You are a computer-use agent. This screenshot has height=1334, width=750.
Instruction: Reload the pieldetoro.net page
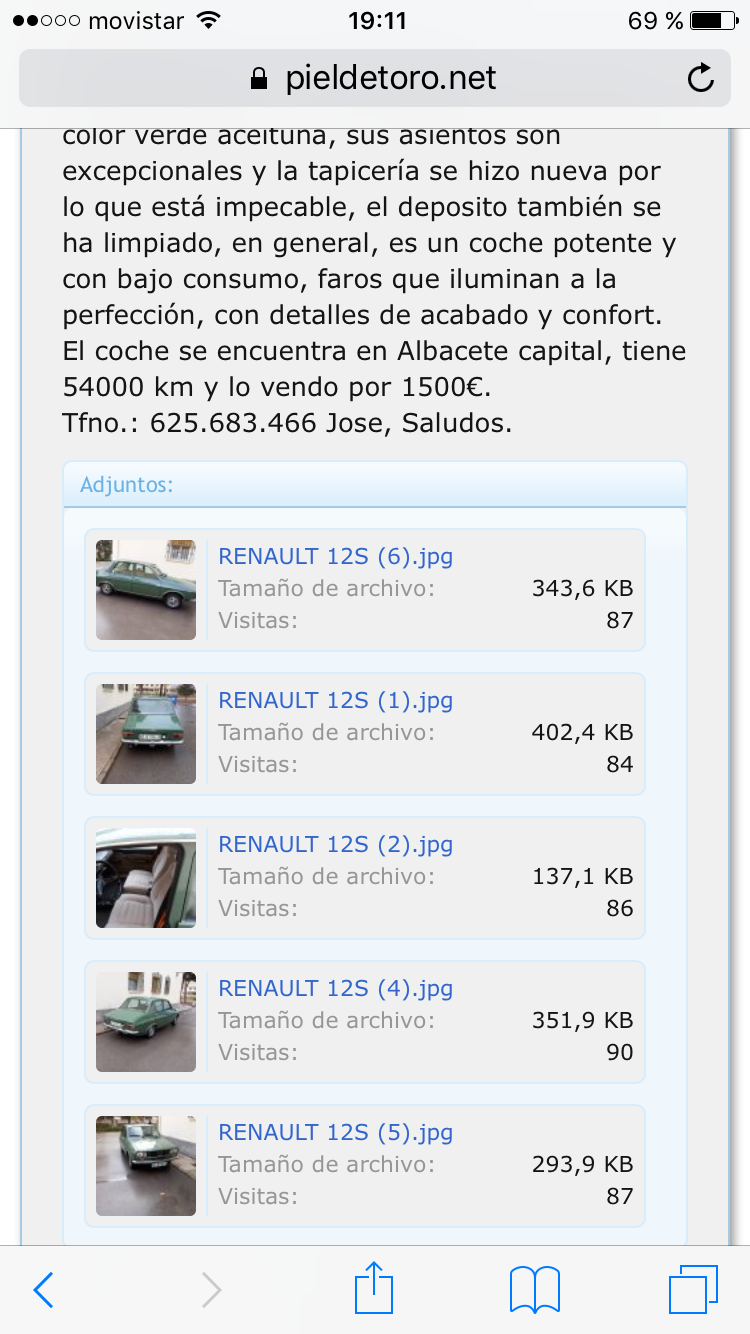(701, 78)
